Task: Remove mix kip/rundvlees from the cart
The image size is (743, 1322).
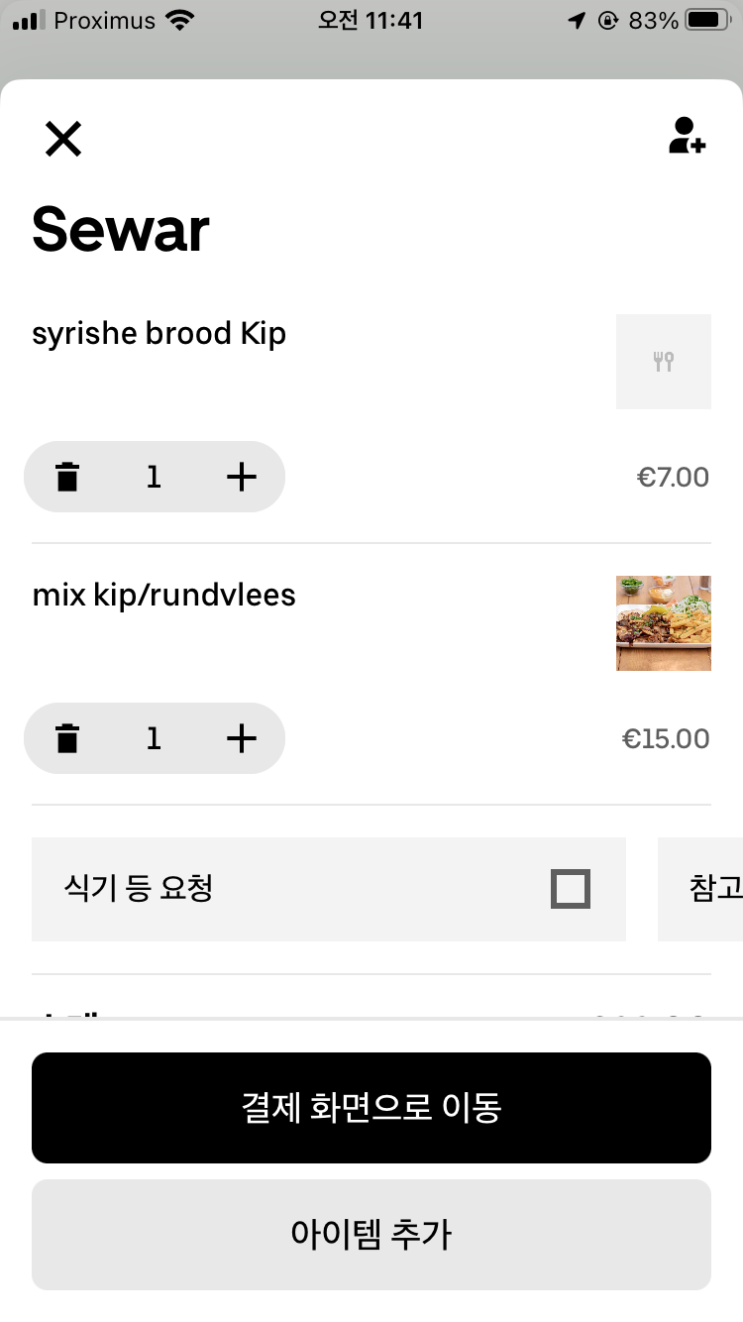Action: [x=67, y=739]
